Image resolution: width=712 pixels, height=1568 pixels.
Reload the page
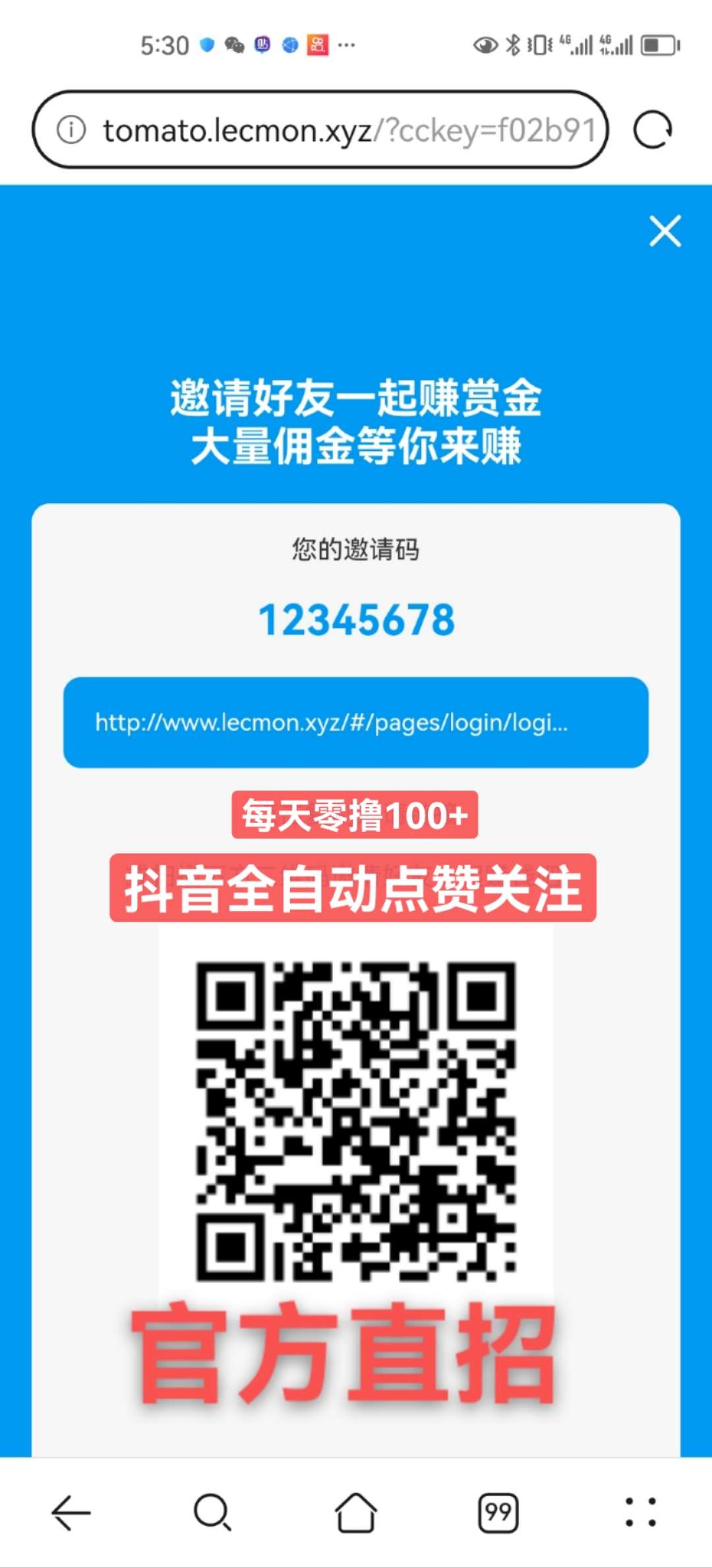pos(652,130)
